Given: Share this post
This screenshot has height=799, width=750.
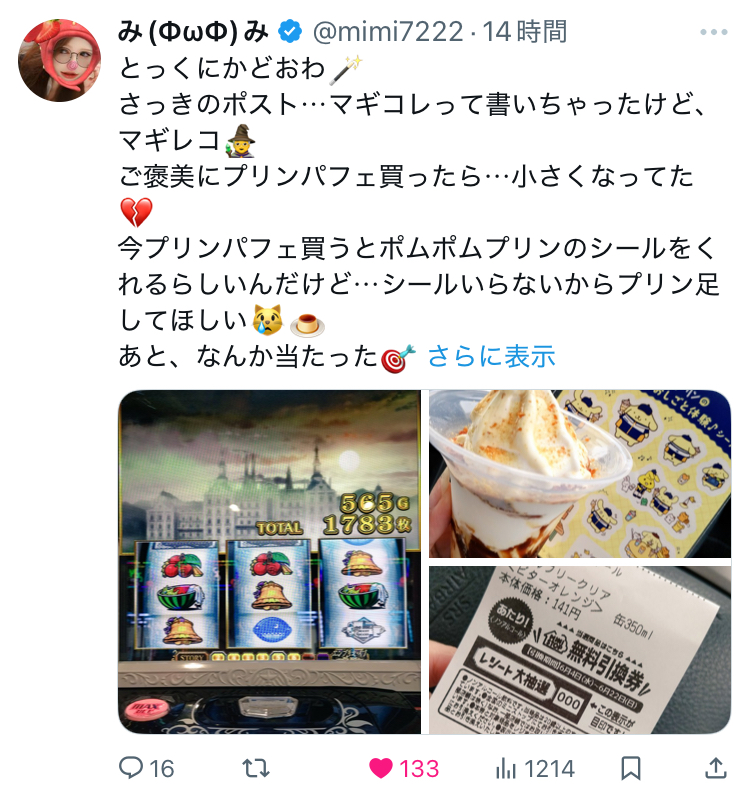Looking at the screenshot, I should [x=715, y=768].
